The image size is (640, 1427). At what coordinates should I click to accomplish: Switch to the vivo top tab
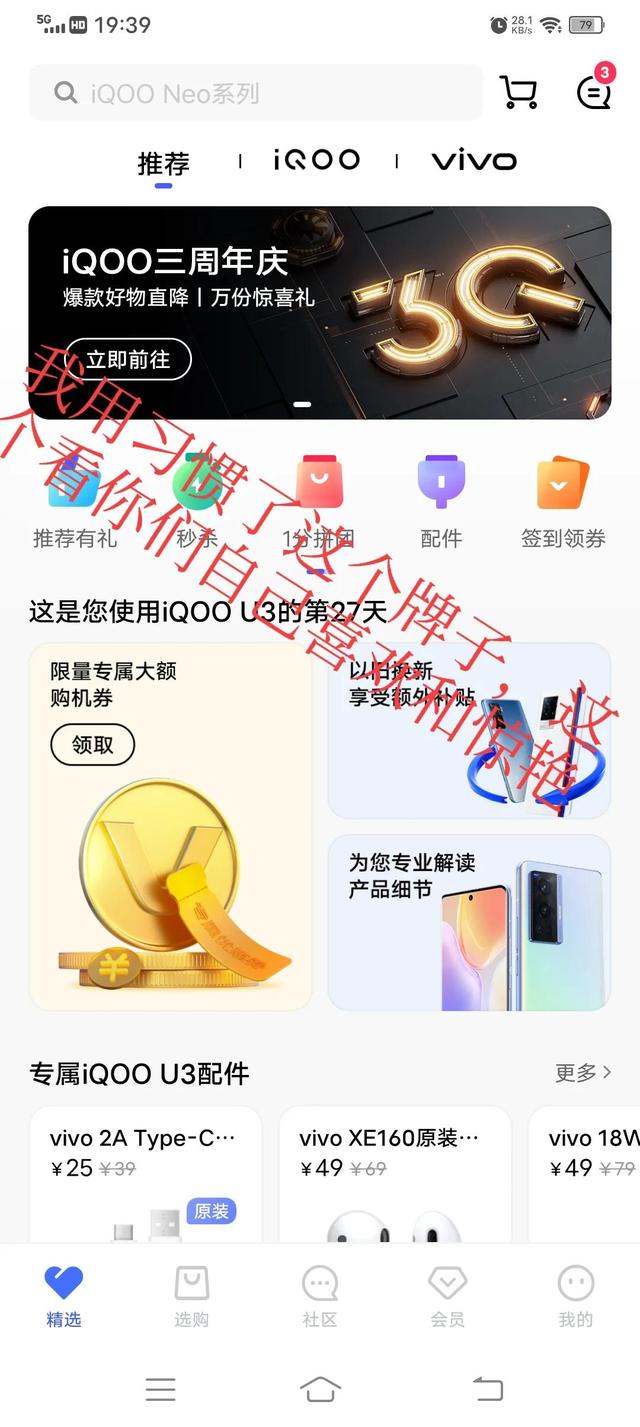click(x=474, y=160)
